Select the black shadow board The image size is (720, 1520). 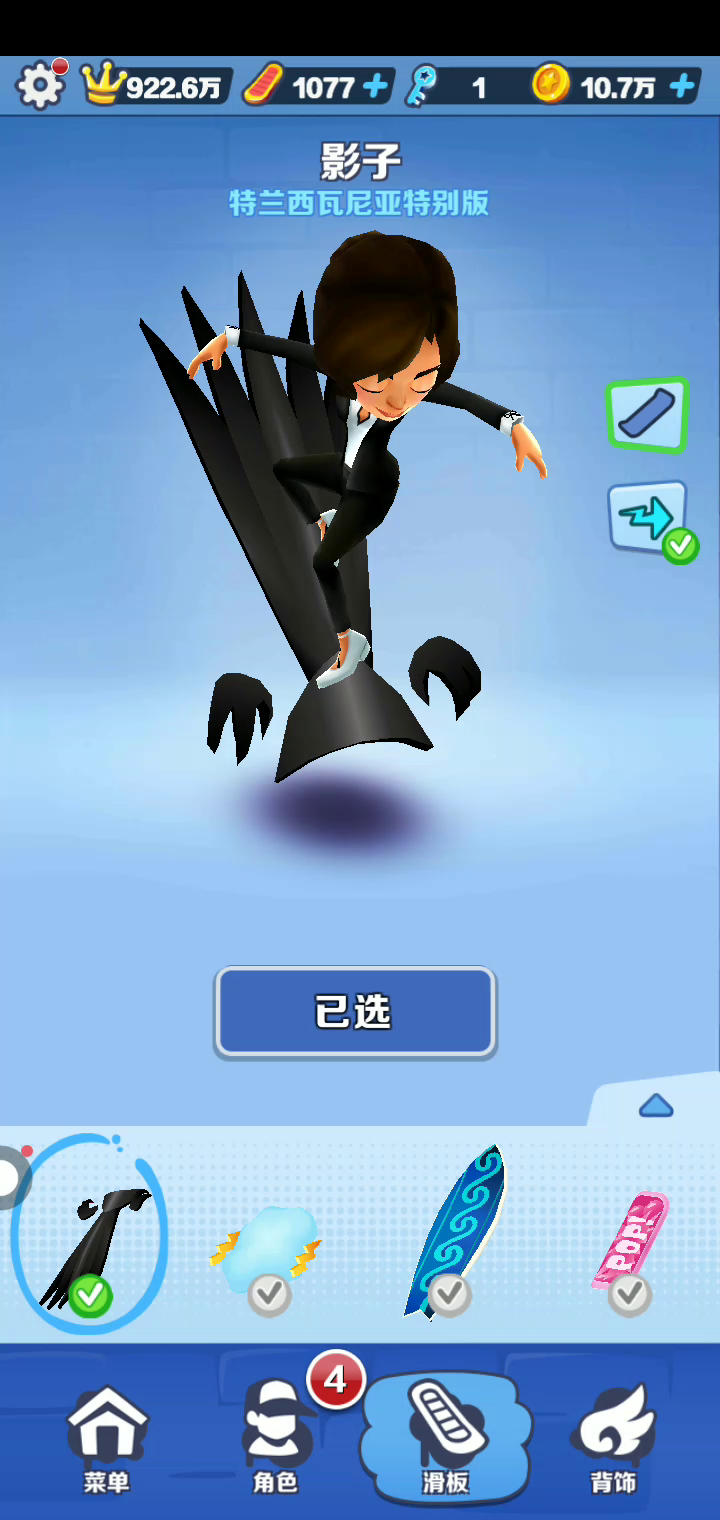point(90,1237)
